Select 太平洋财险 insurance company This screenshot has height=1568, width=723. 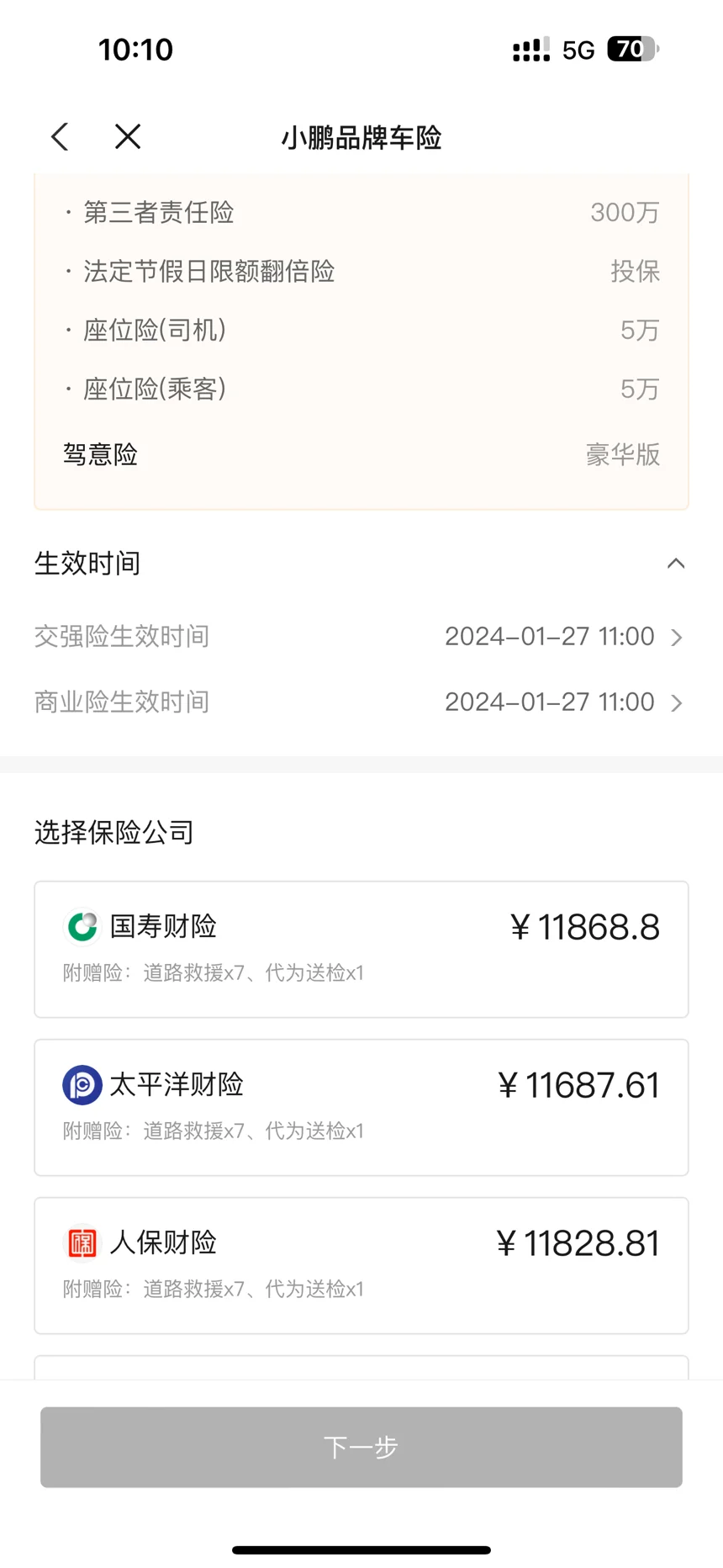(x=361, y=1108)
